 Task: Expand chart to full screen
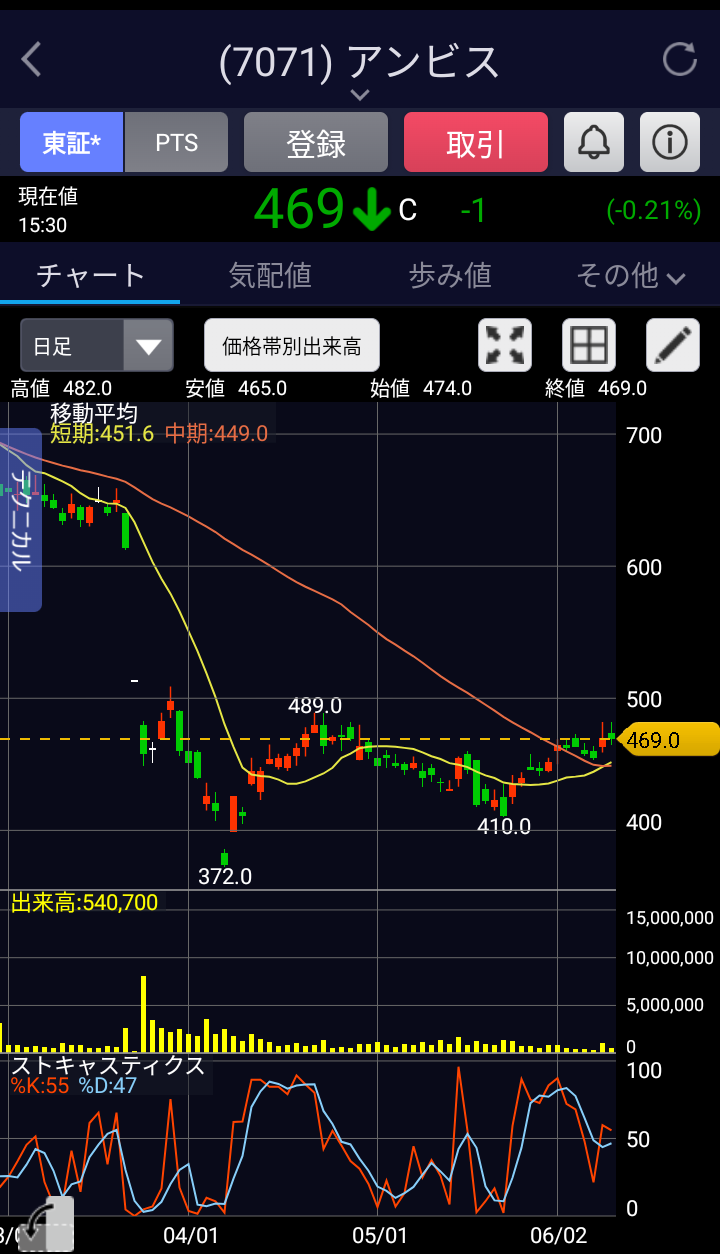click(x=505, y=346)
